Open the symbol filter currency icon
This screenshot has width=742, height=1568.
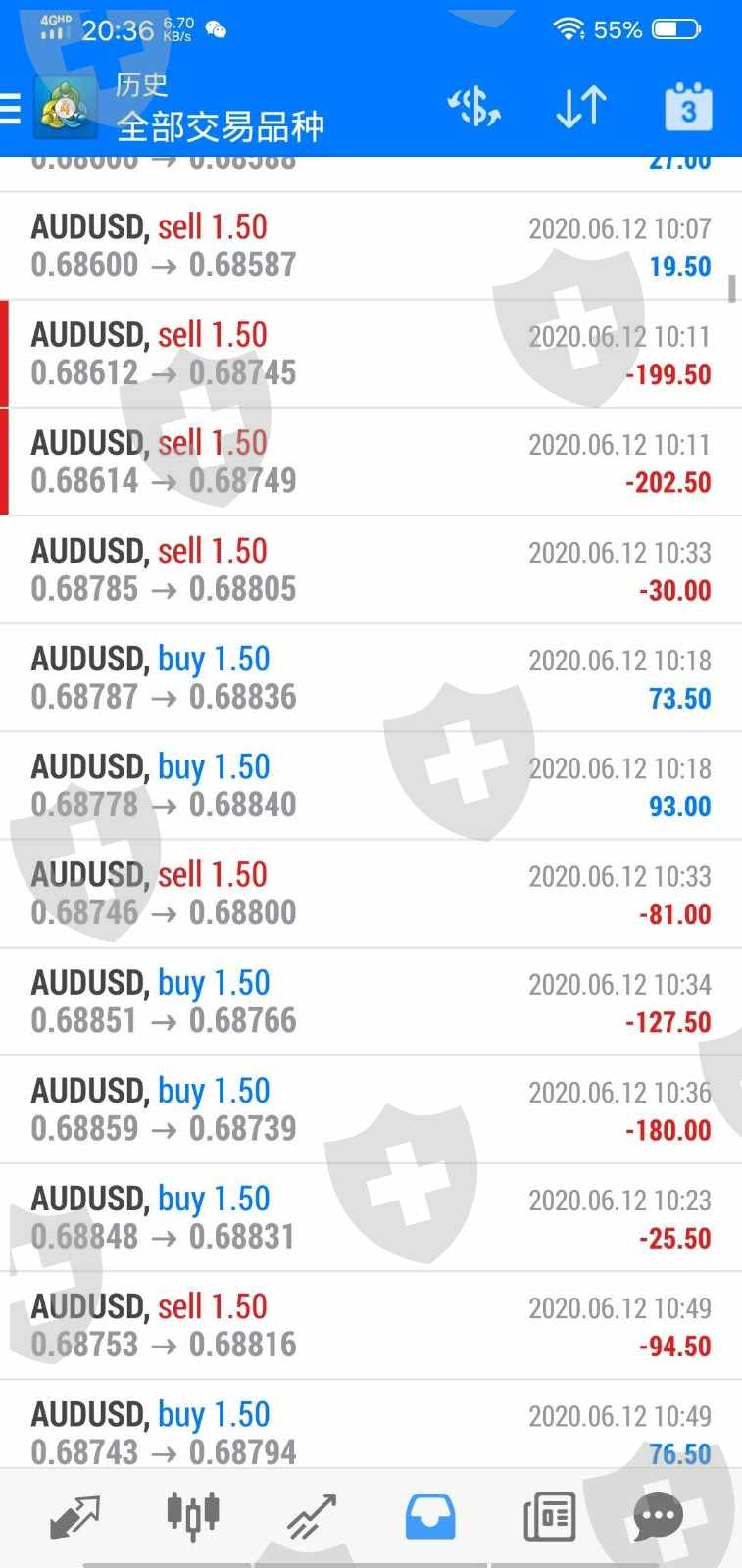474,108
